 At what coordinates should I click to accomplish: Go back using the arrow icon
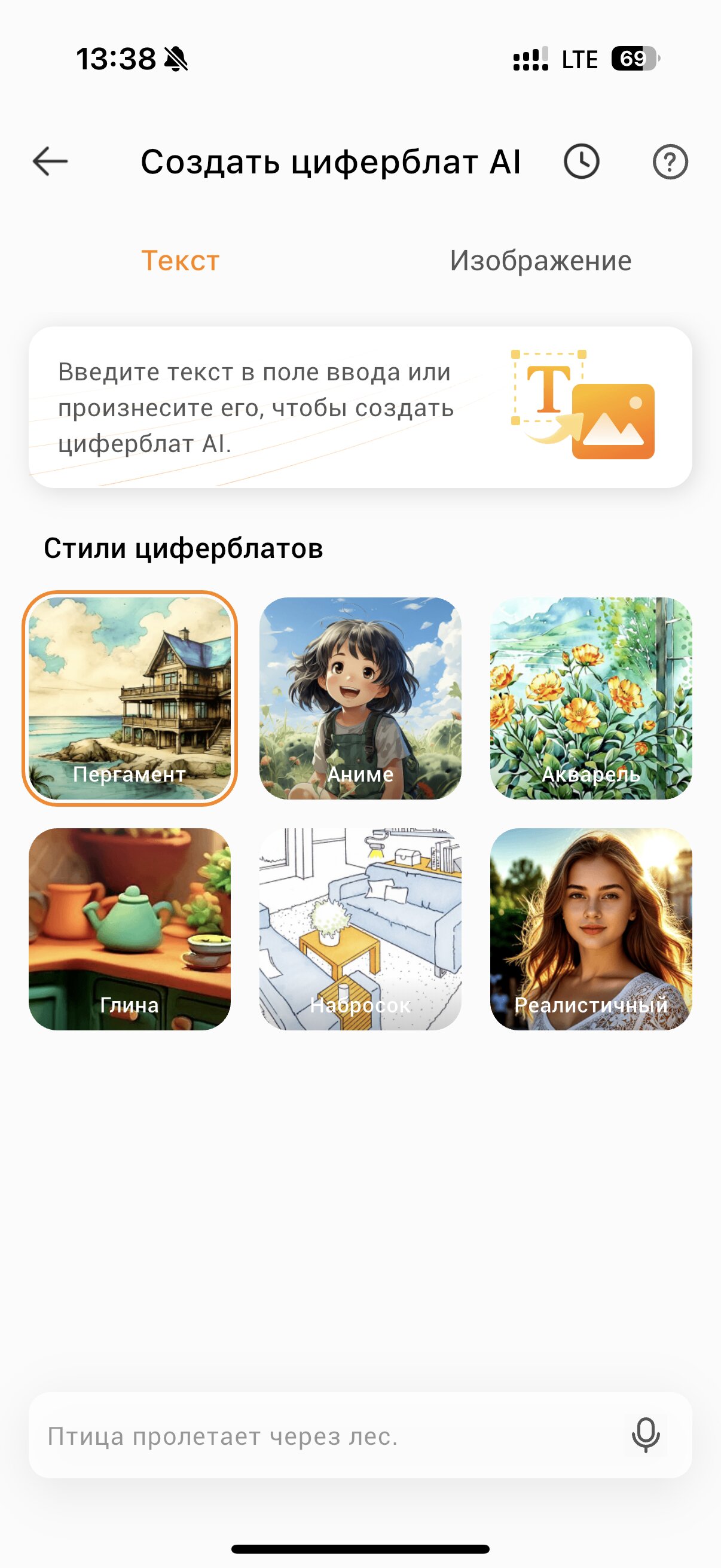pyautogui.click(x=50, y=161)
